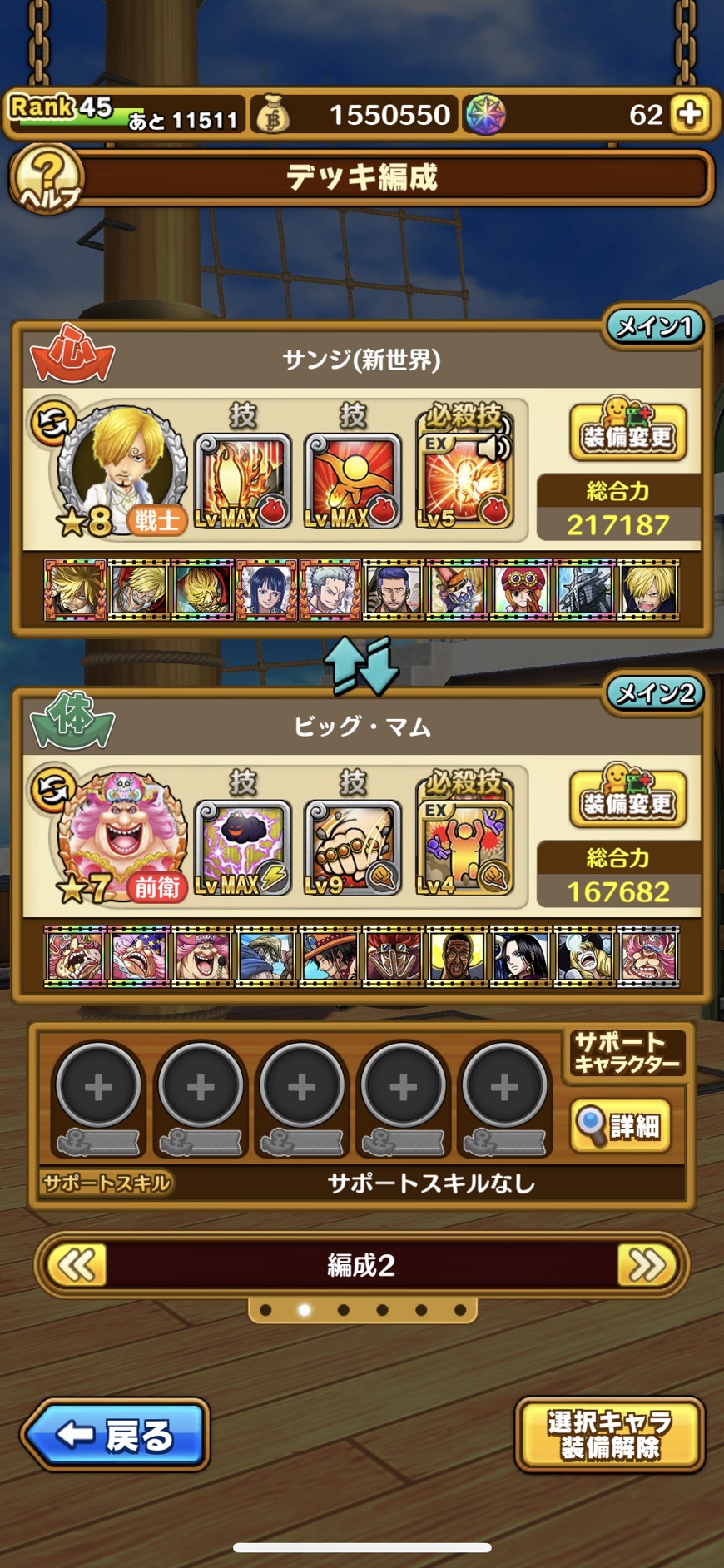This screenshot has height=1568, width=724.
Task: Add rainbow gems with plus button
Action: tap(691, 114)
